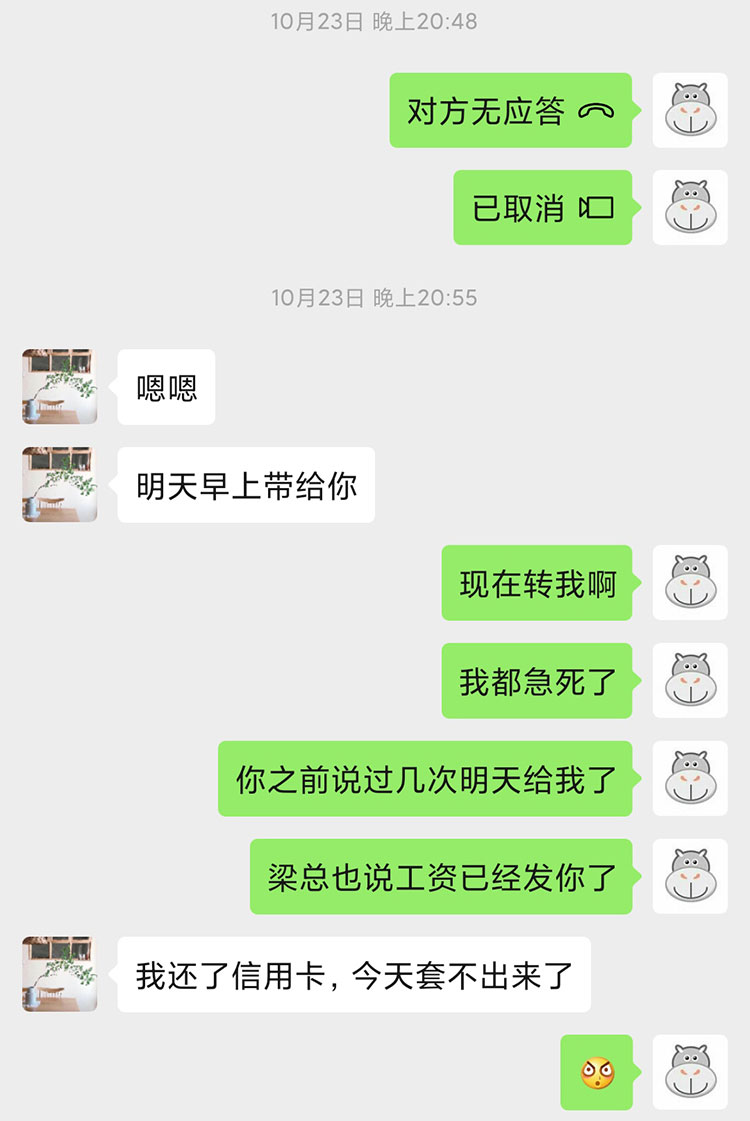Open the contact's avatar beside 明天早上带给你

coord(60,485)
